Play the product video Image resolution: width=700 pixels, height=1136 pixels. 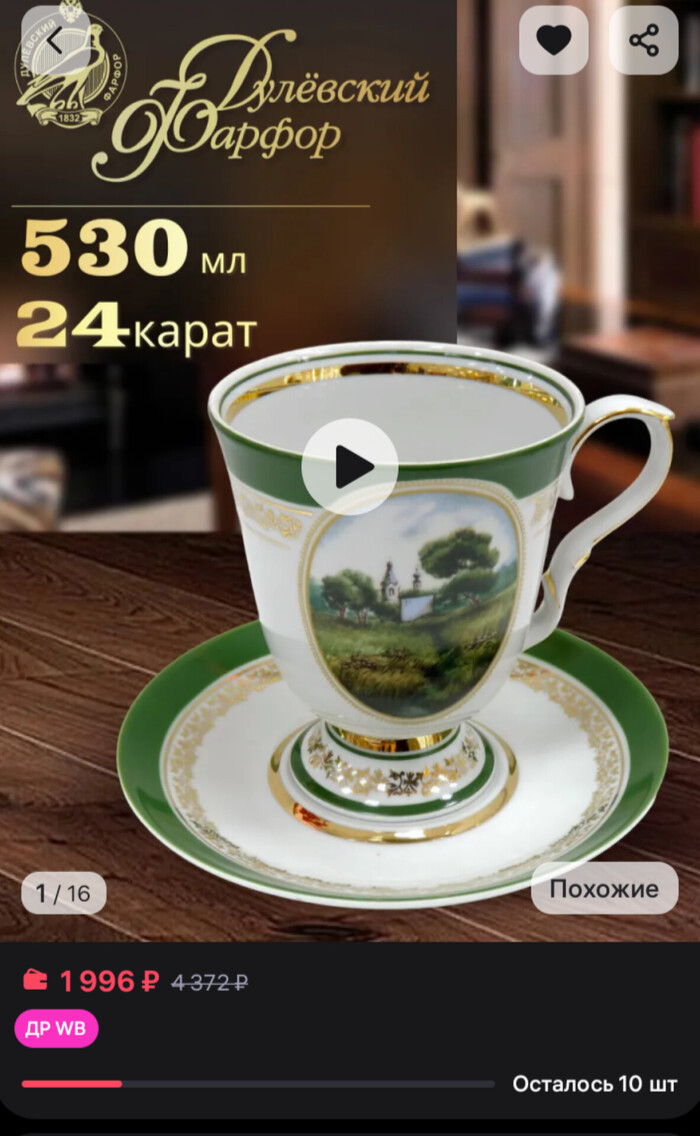(x=350, y=466)
